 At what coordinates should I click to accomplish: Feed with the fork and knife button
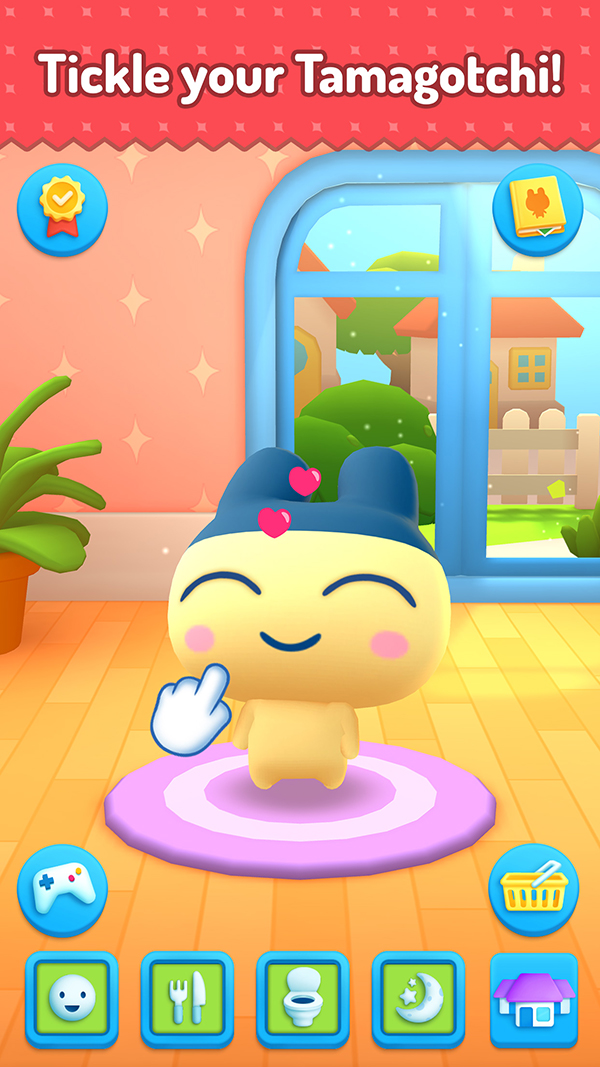[187, 998]
